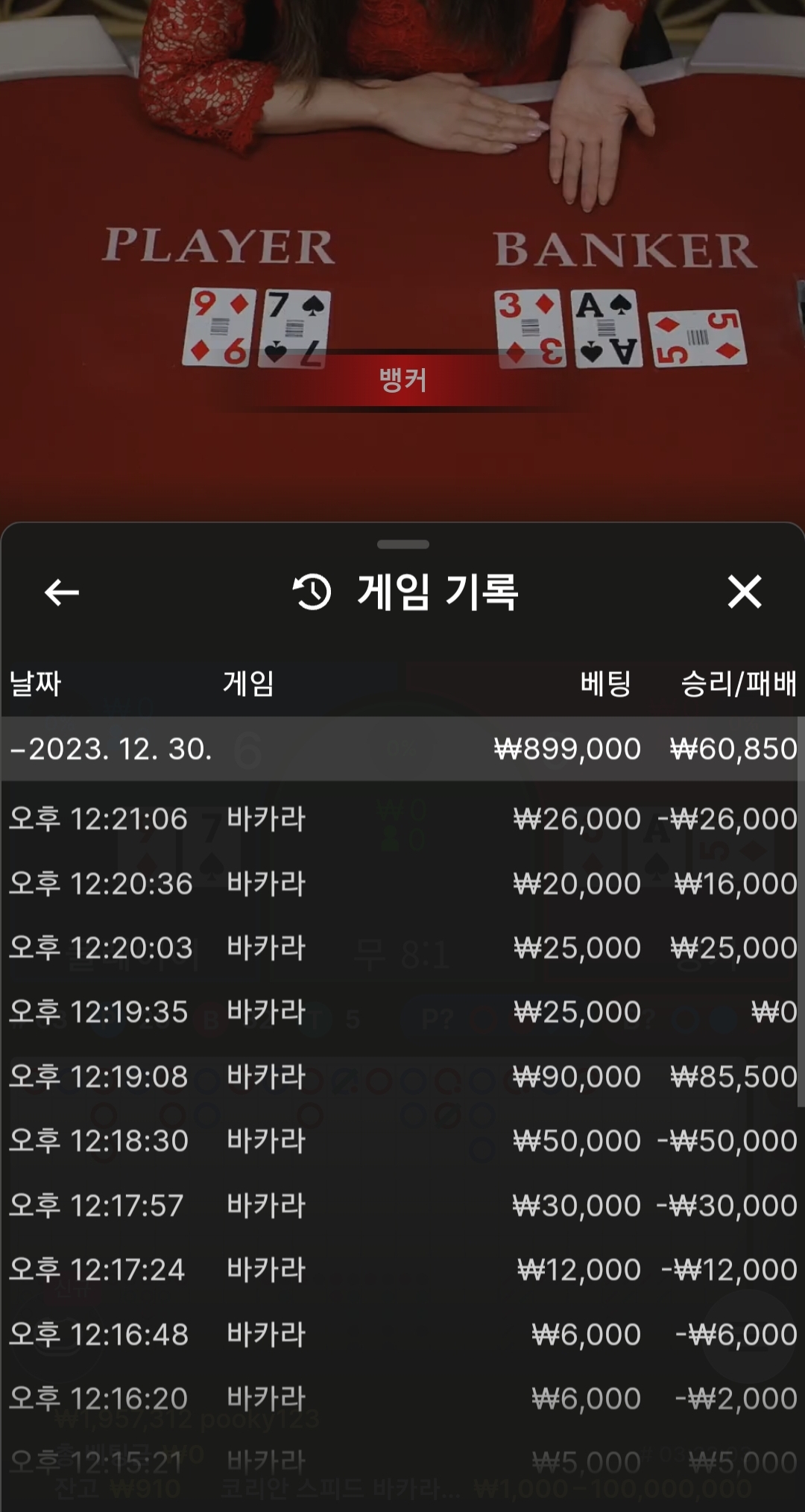Tap the drag handle of the history sheet
805x1512 pixels.
[x=402, y=545]
